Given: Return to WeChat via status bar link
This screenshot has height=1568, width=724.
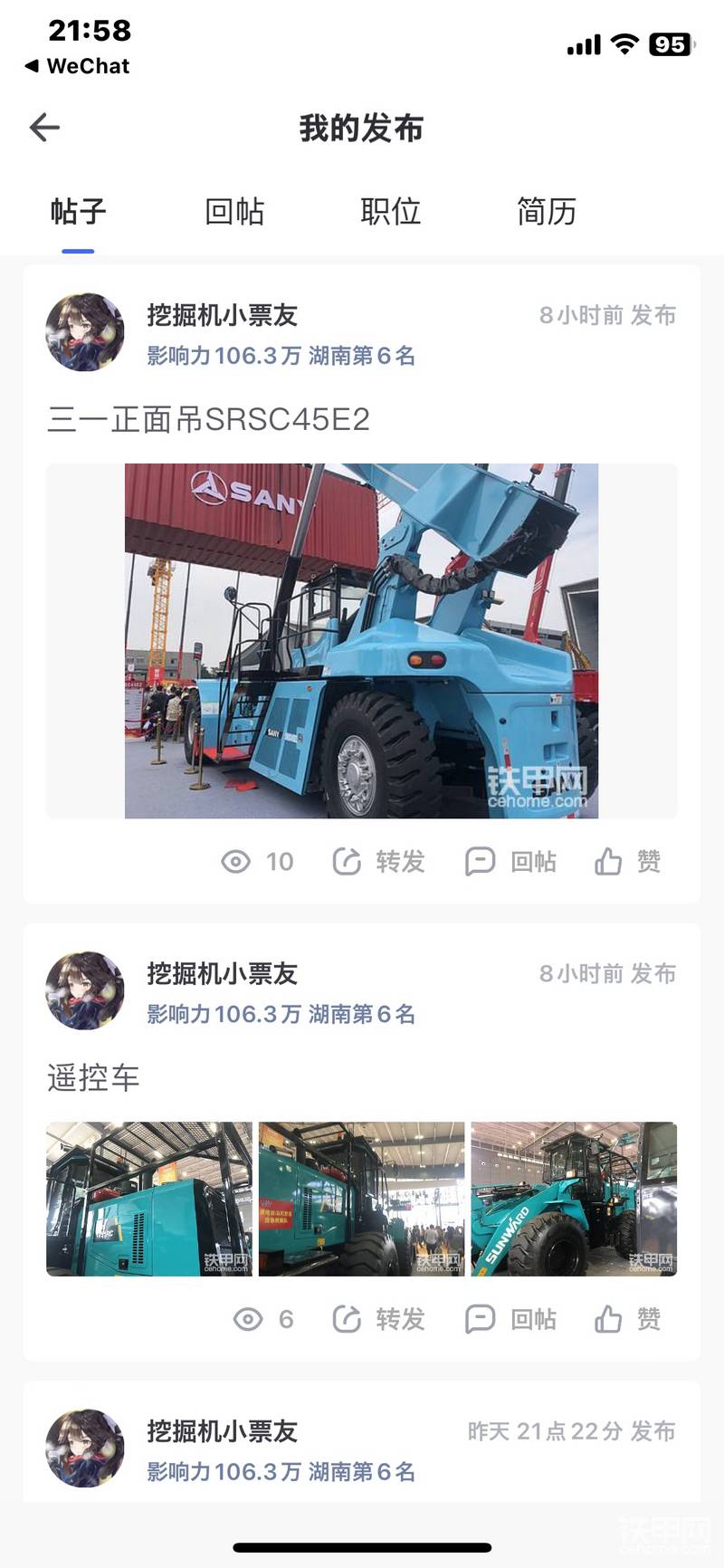Looking at the screenshot, I should point(78,66).
